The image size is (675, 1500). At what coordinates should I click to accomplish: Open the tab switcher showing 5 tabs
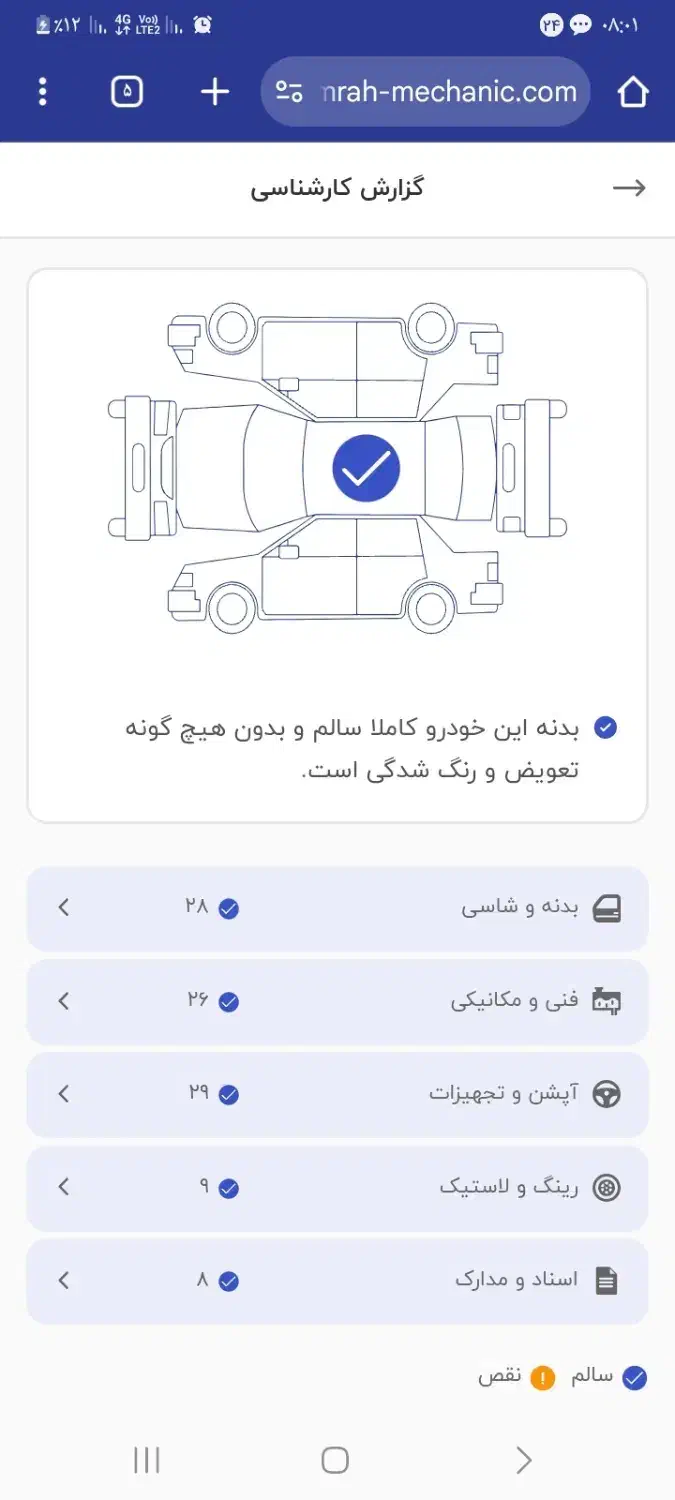pyautogui.click(x=127, y=92)
